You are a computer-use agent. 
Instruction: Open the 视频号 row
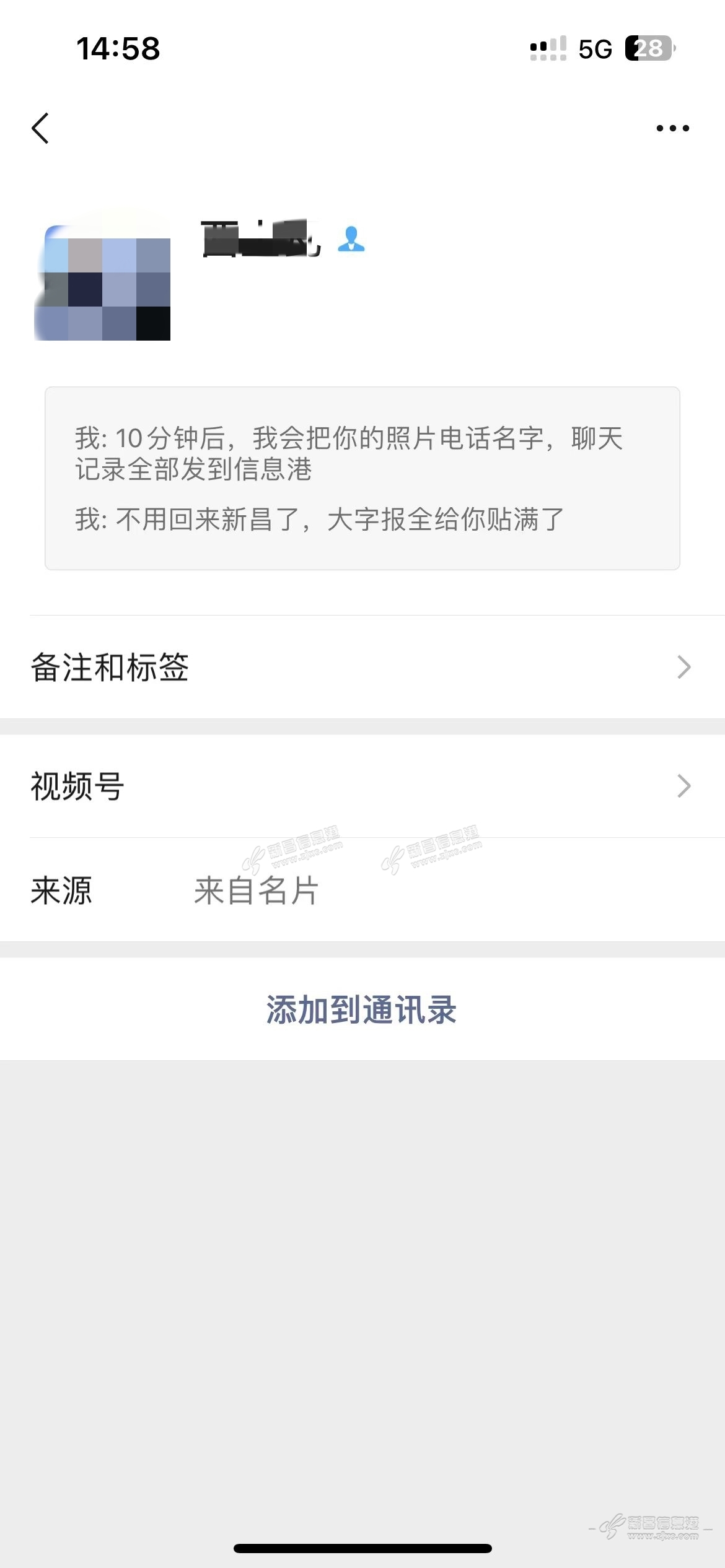(362, 786)
